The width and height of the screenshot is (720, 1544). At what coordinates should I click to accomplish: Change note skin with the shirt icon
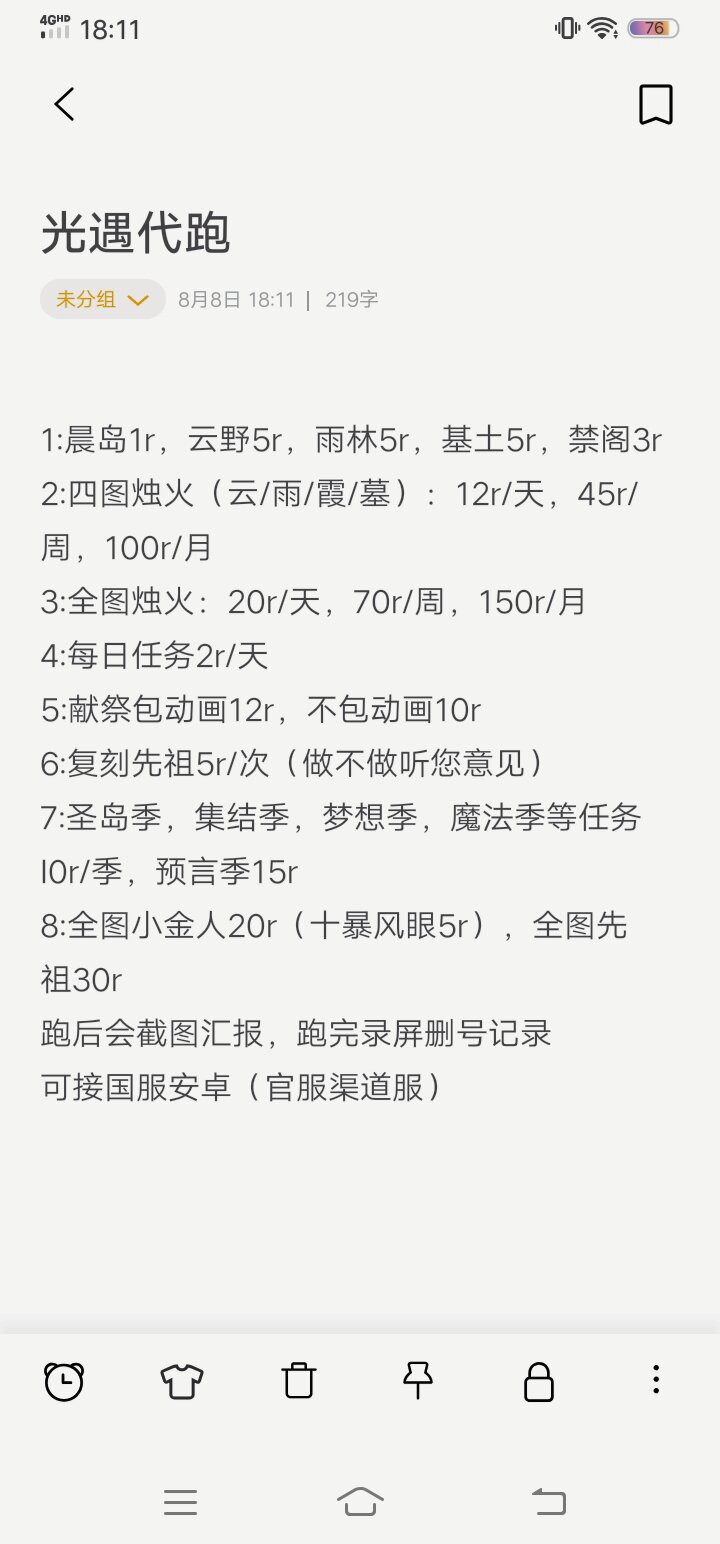tap(182, 1381)
